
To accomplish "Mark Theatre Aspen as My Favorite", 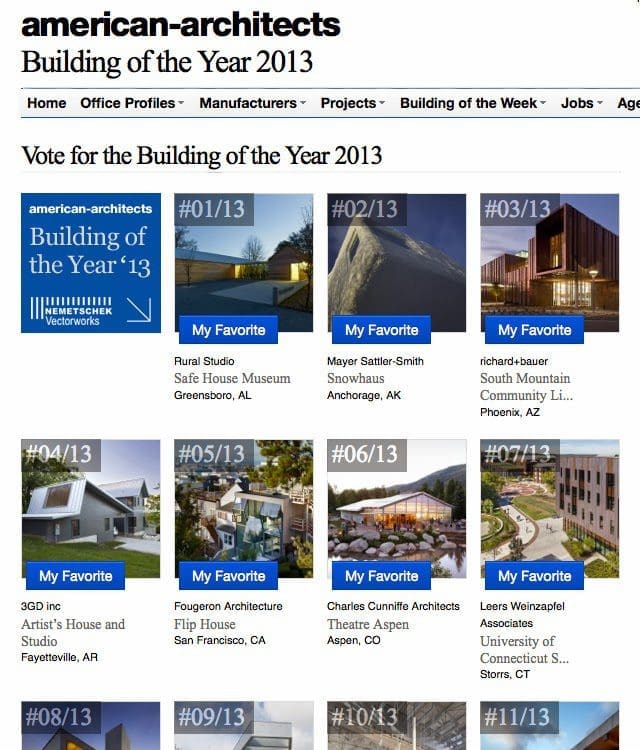I will point(381,576).
